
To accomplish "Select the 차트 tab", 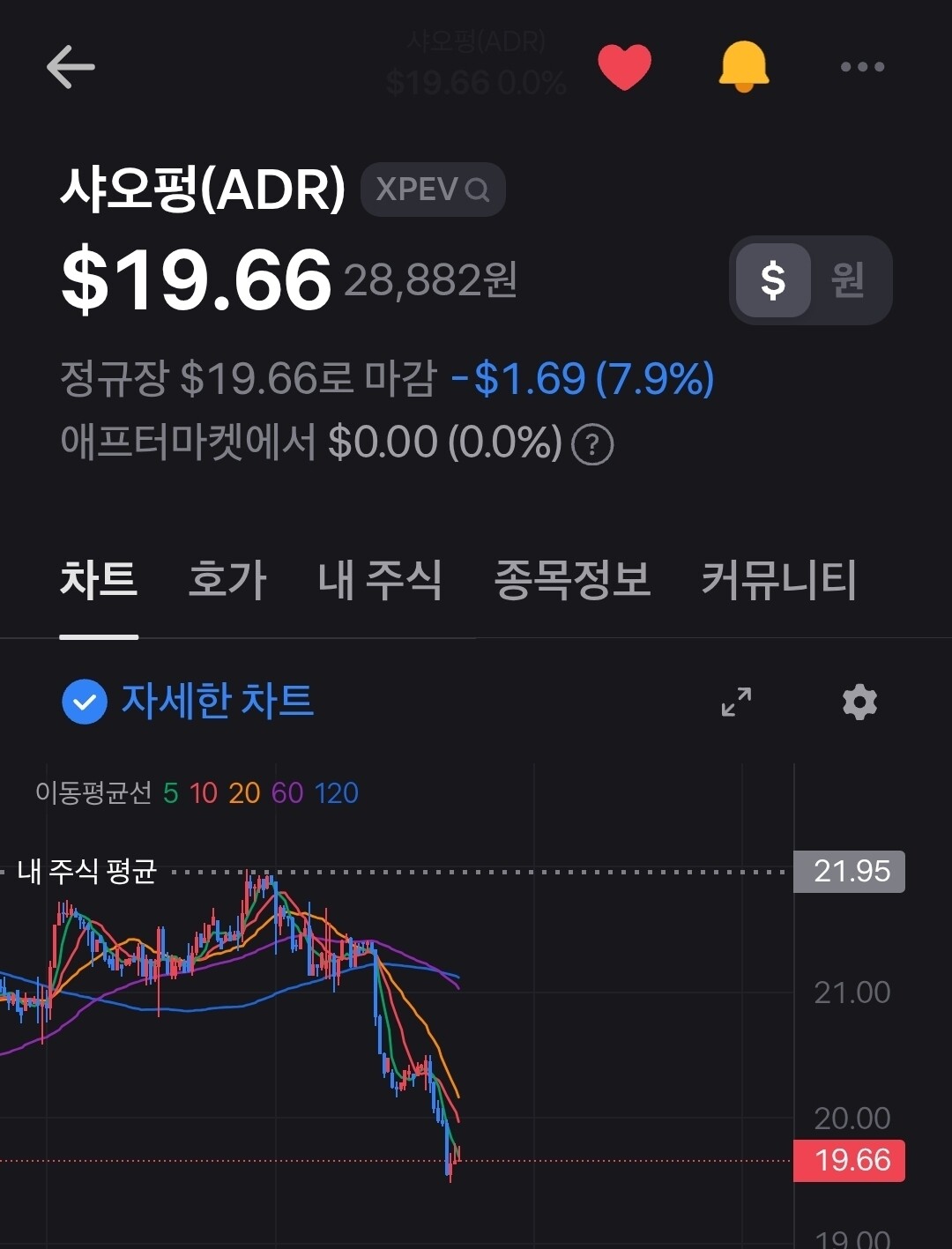I will 99,581.
